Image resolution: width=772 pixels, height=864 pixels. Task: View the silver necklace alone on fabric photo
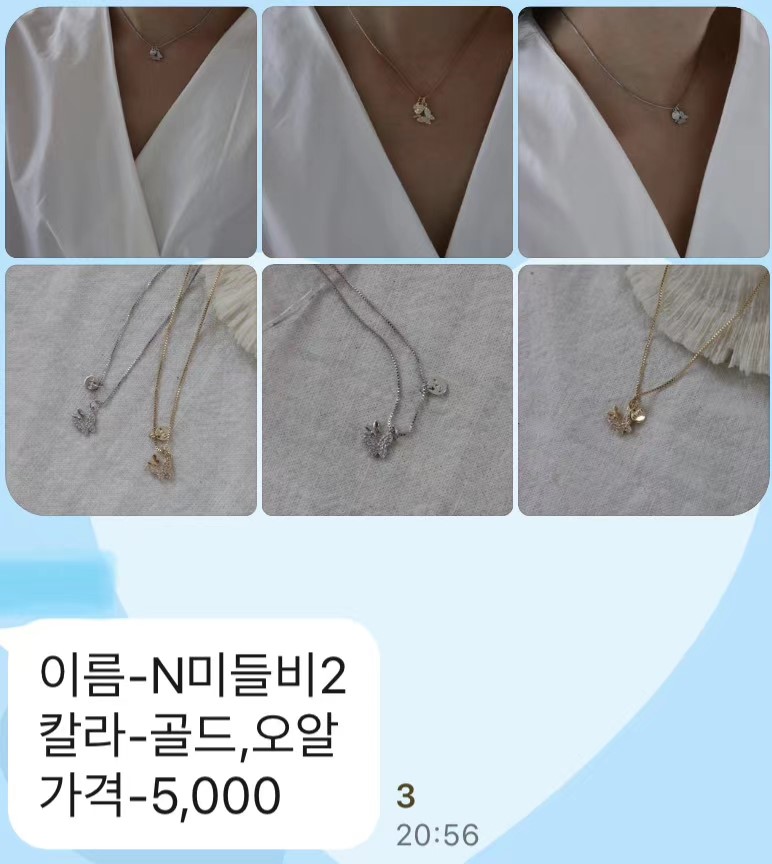(387, 390)
